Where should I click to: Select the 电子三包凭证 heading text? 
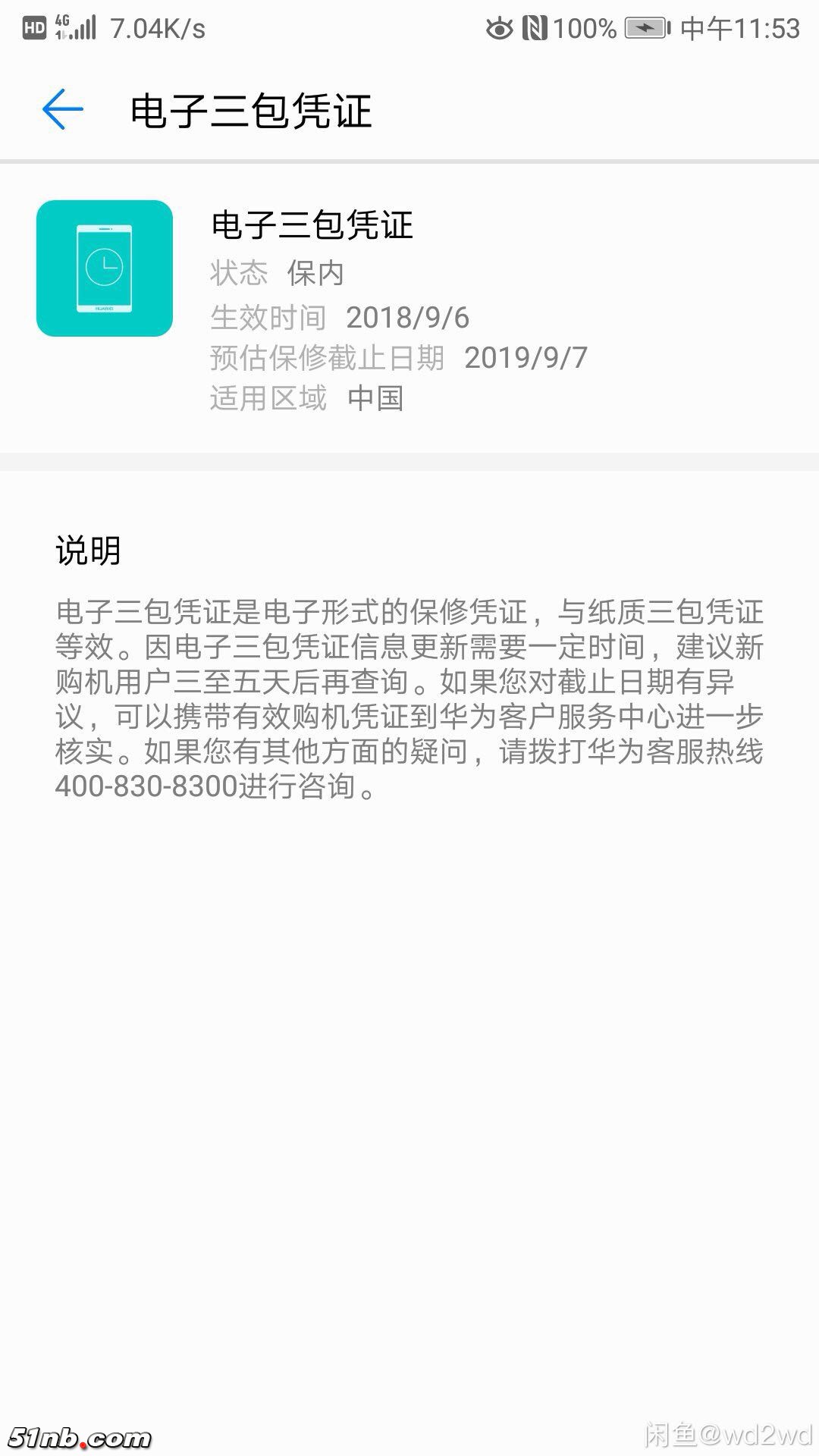coord(312,227)
